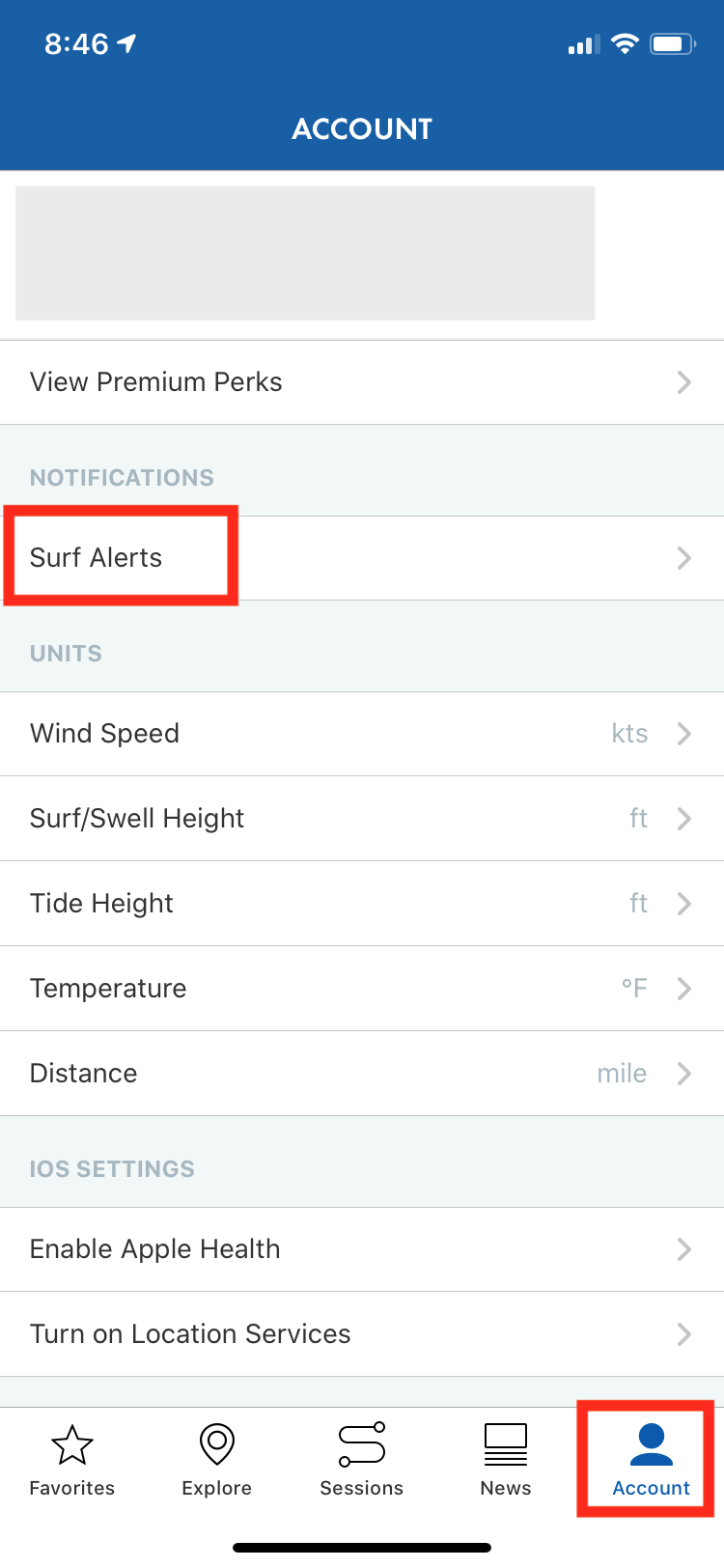This screenshot has width=724, height=1568.
Task: Open the Distance unit setting
Action: 362,1074
